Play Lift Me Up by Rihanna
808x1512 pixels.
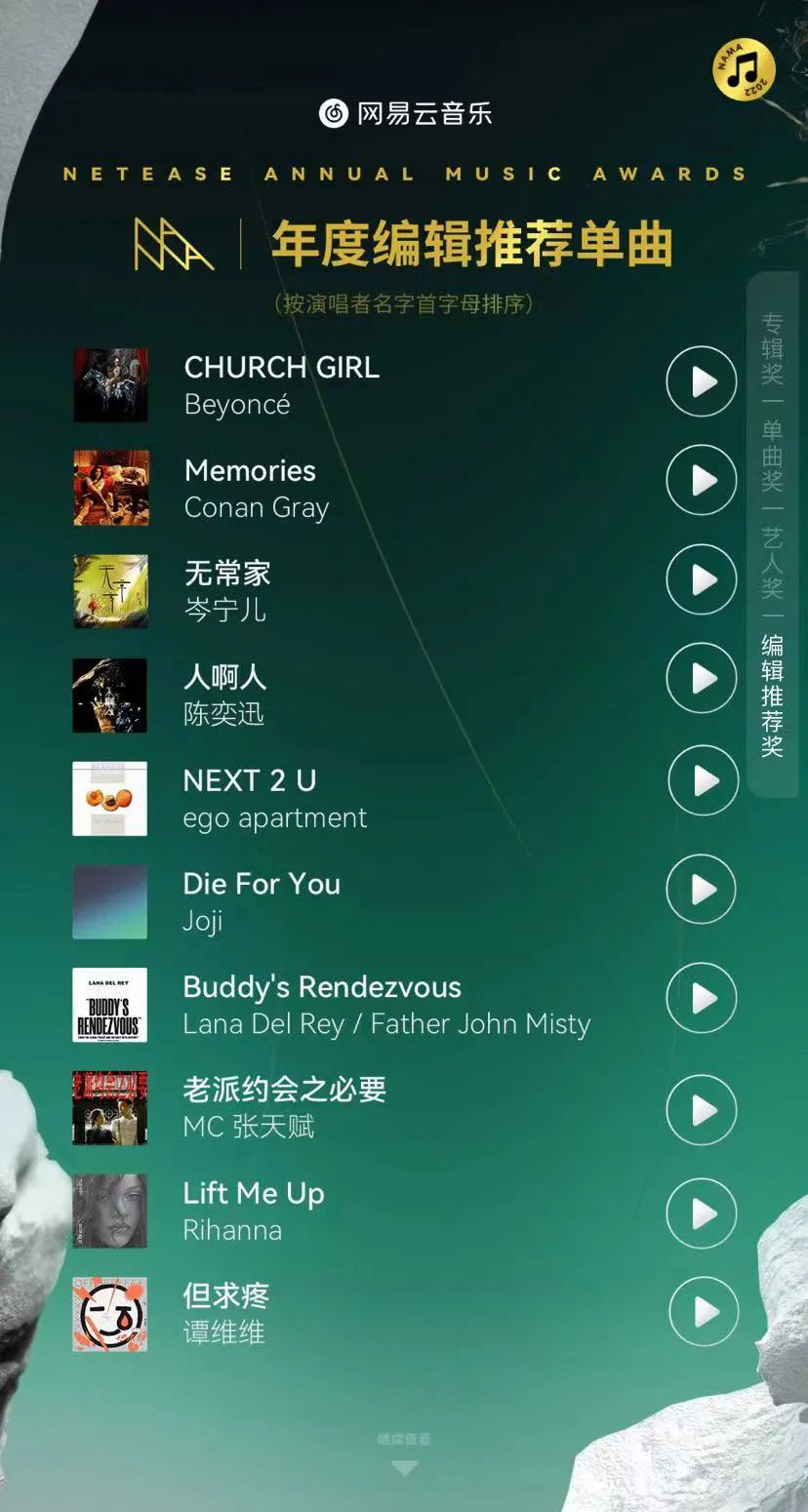click(x=701, y=1214)
